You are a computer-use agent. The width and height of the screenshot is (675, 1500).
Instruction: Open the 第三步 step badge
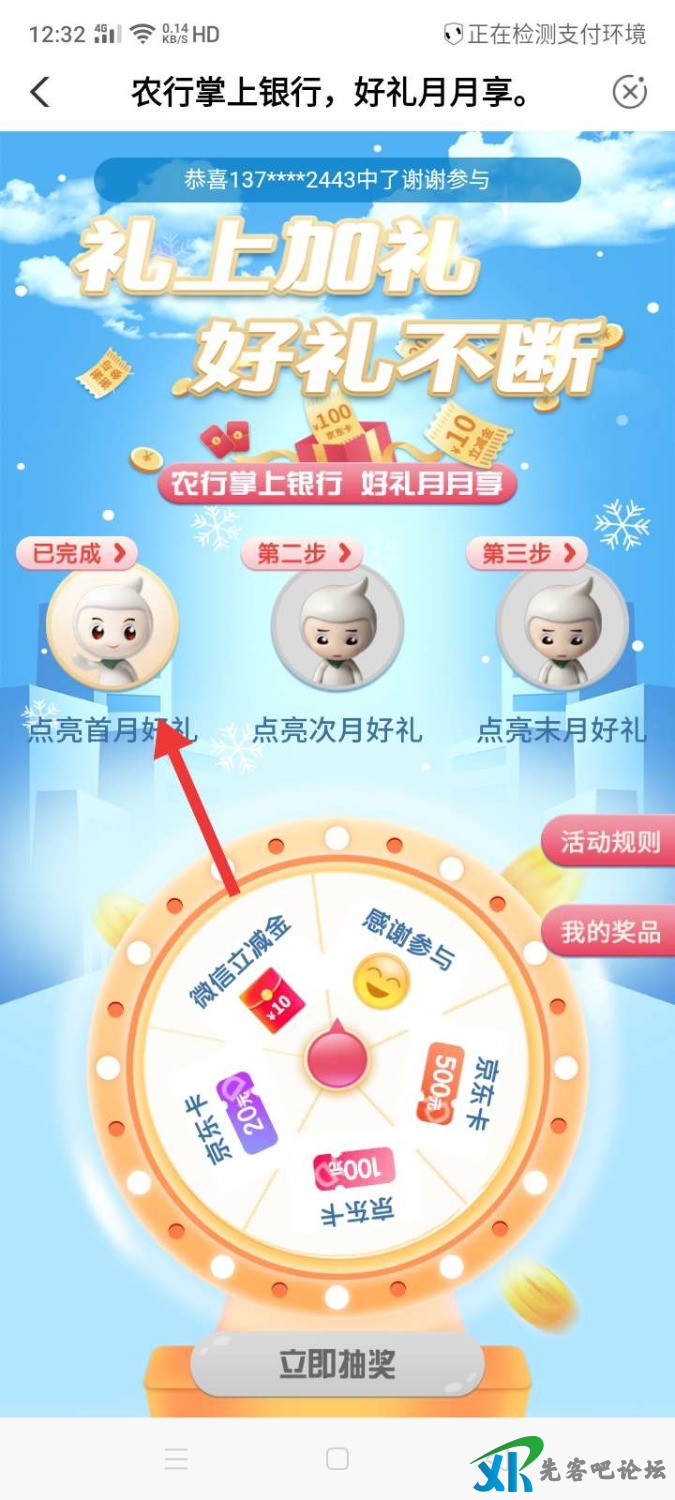[x=527, y=553]
